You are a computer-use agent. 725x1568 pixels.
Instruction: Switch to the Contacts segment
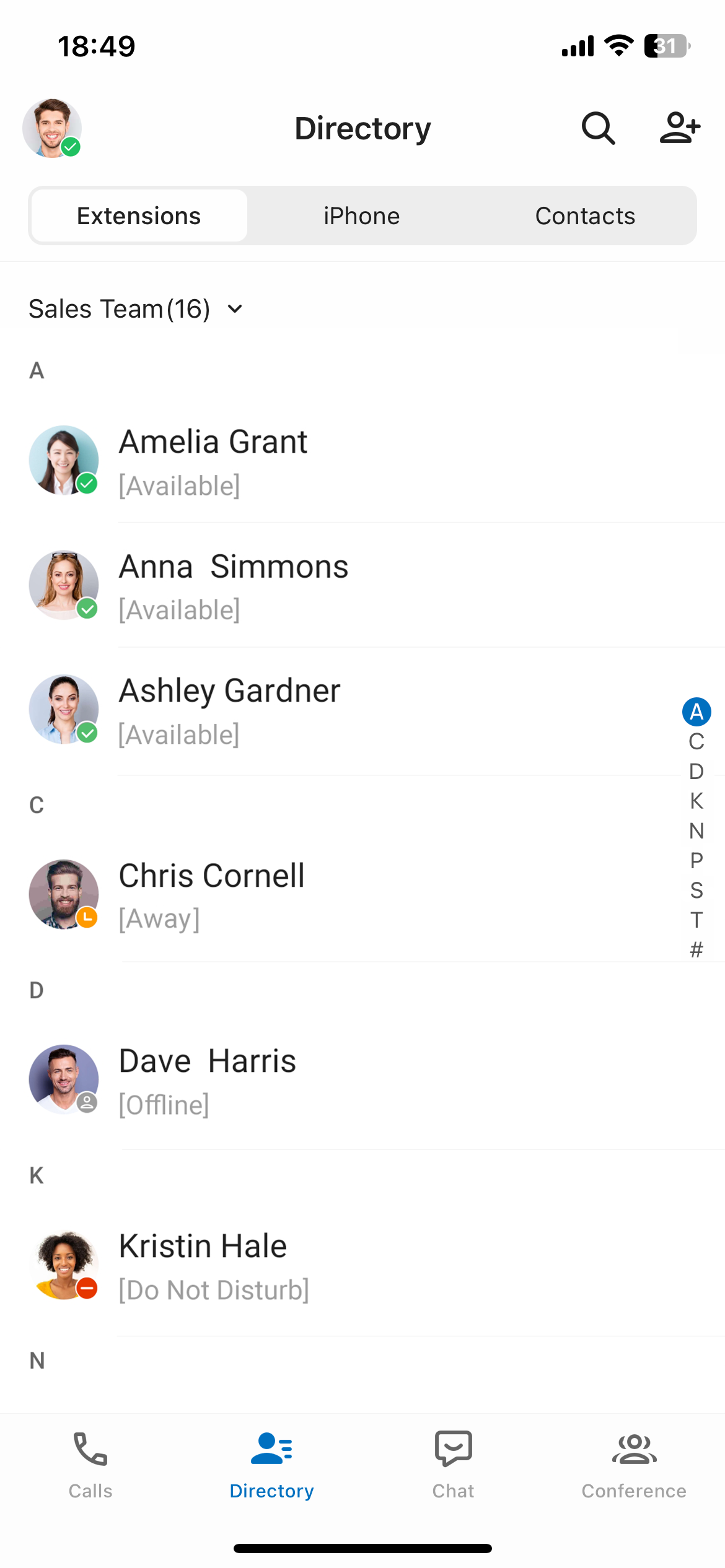(585, 216)
